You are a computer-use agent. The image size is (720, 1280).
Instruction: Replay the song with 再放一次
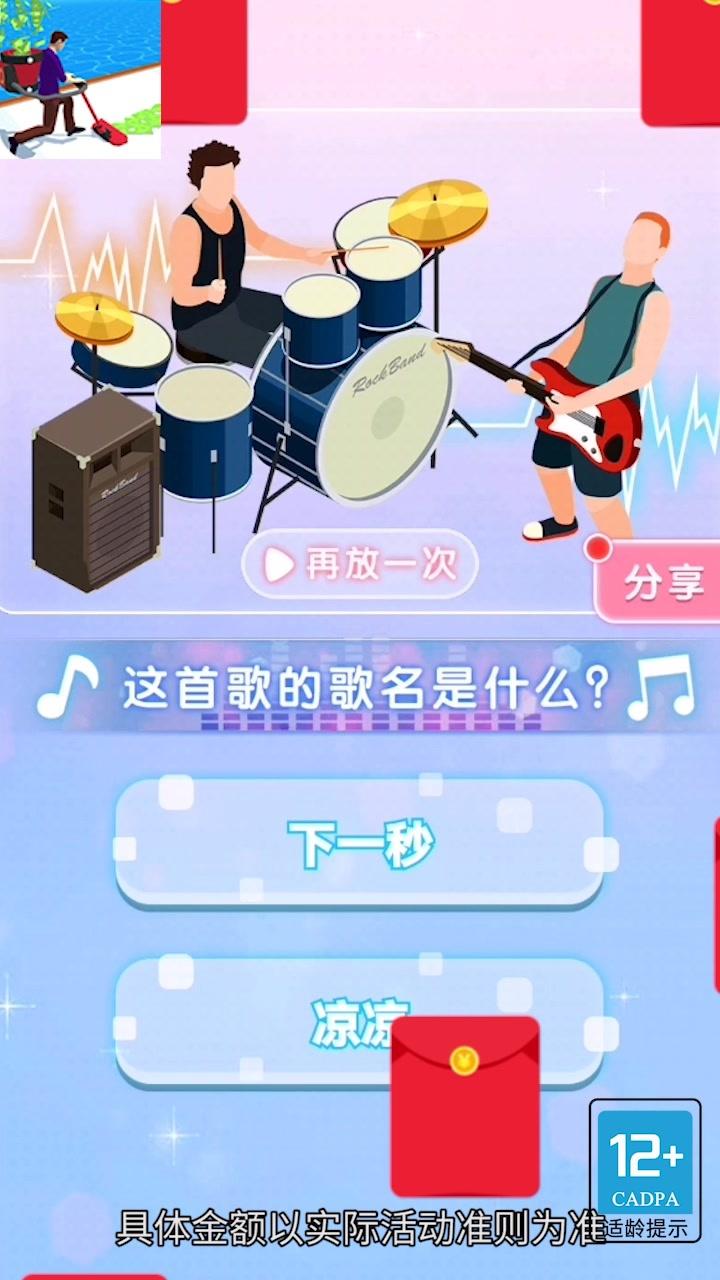click(360, 565)
